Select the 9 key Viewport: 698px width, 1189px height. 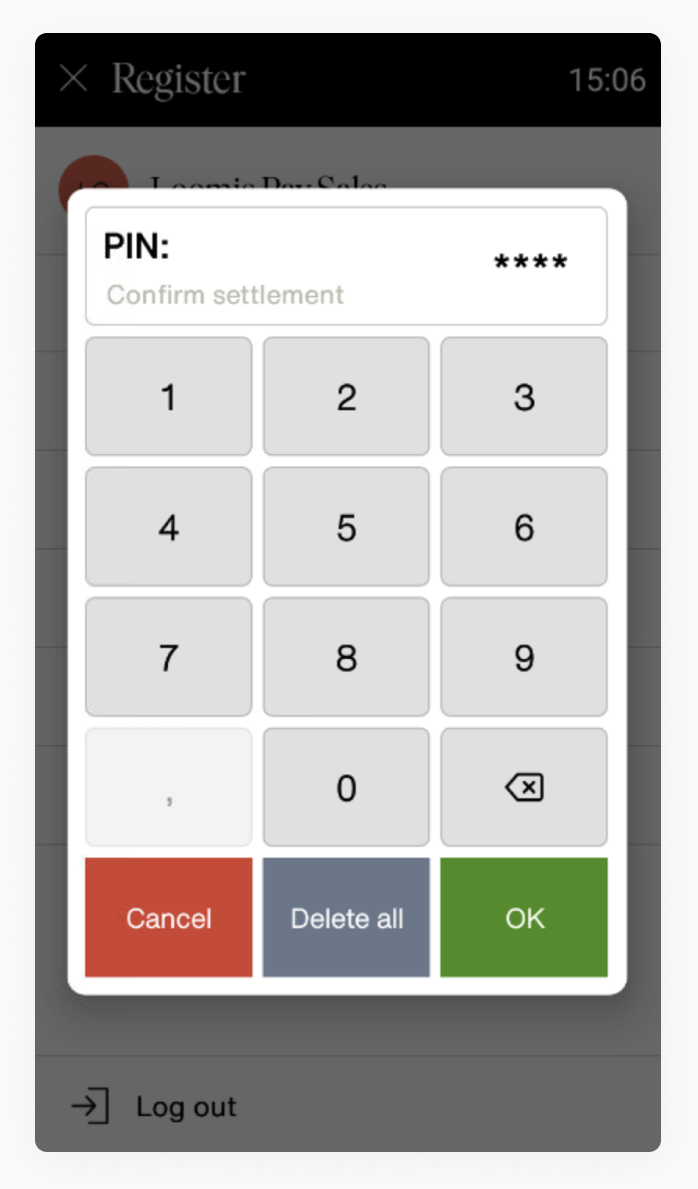[x=524, y=657]
